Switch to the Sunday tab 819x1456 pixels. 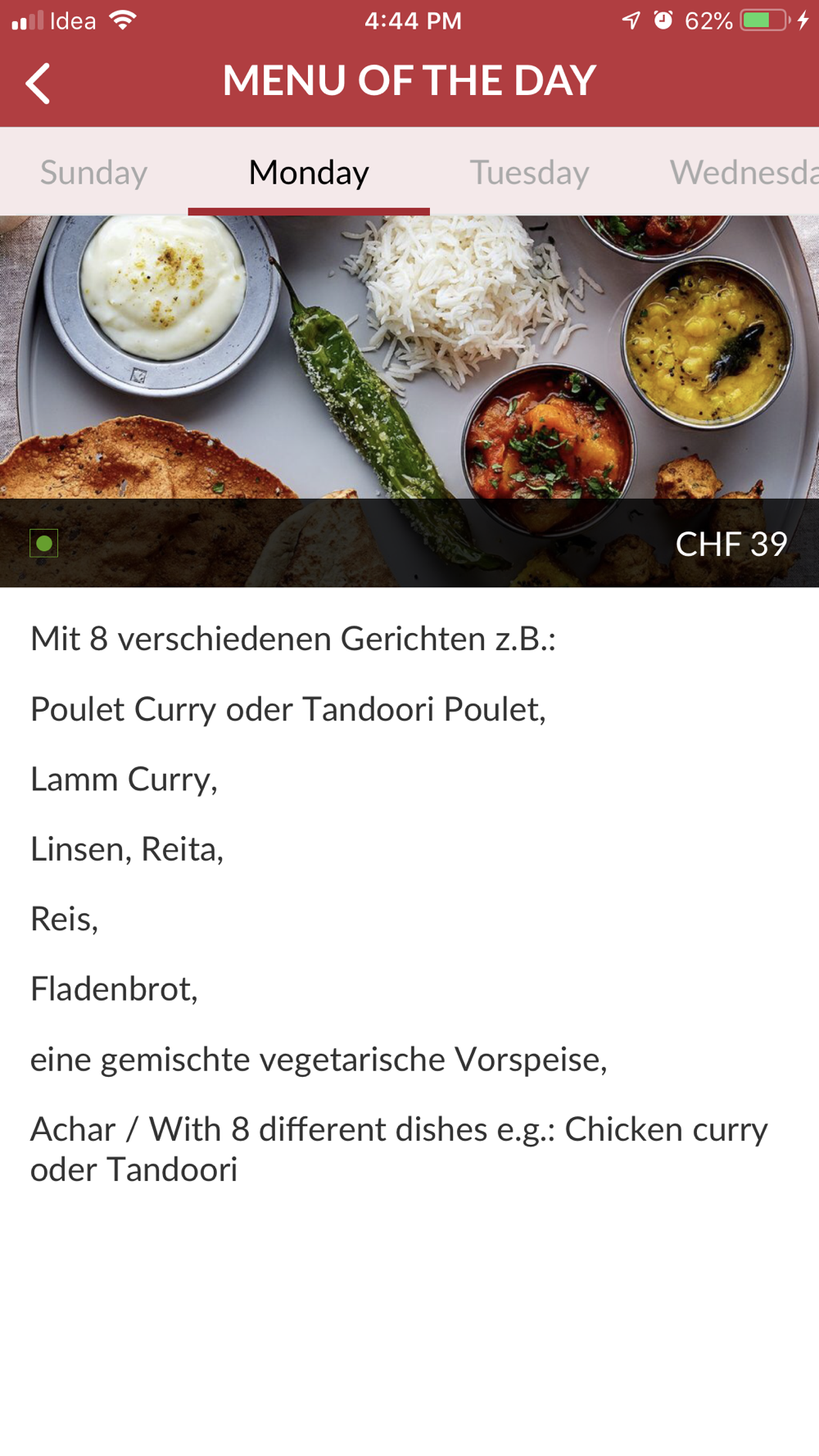click(93, 172)
